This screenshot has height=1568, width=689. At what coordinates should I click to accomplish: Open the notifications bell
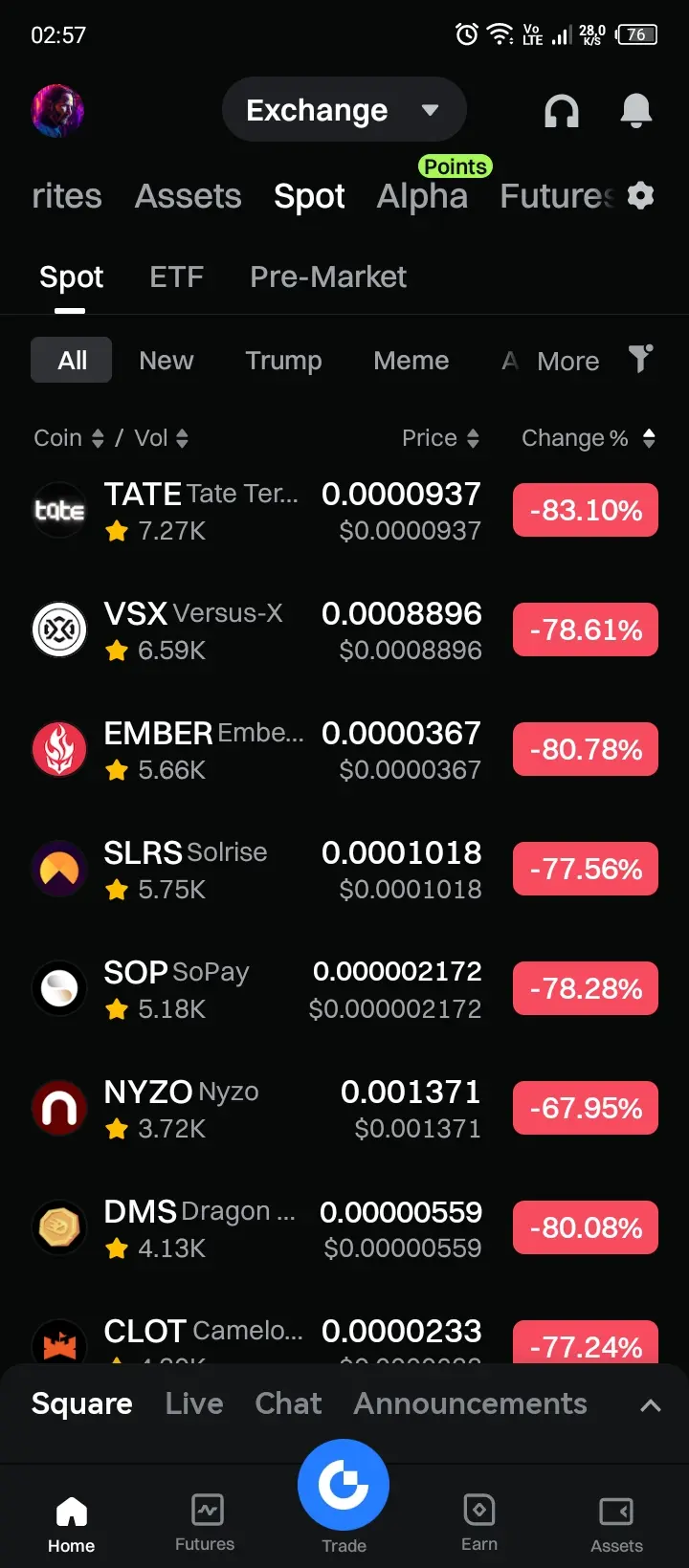pos(635,111)
